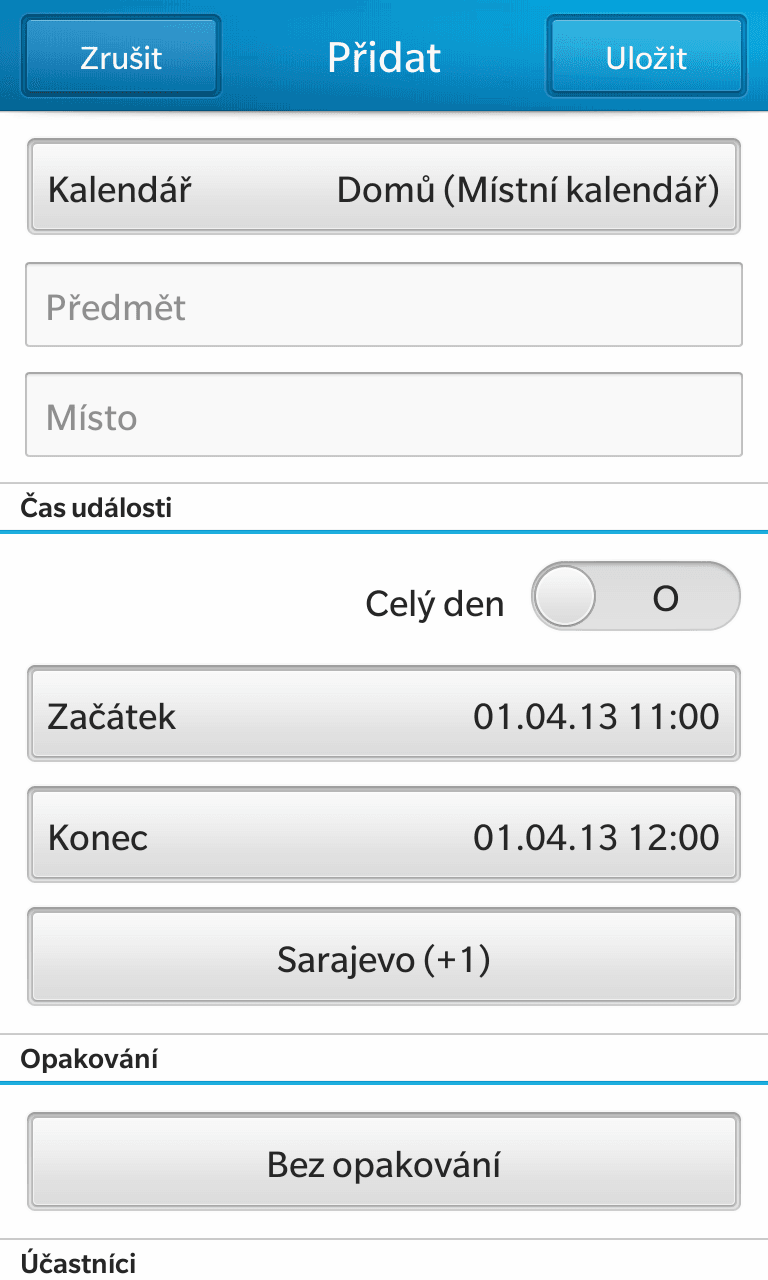Change the Začátek date and time
This screenshot has width=768, height=1280.
384,715
